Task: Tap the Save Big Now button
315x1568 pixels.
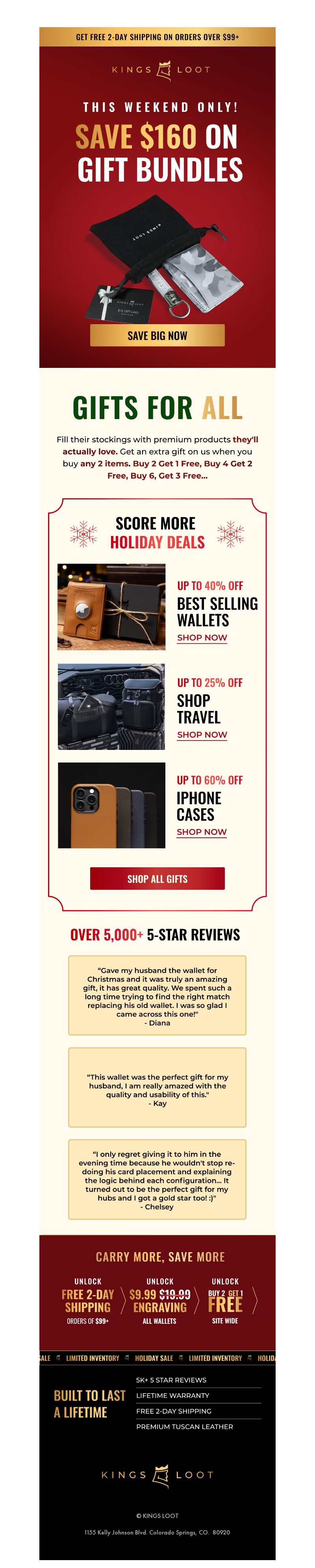Action: tap(157, 336)
